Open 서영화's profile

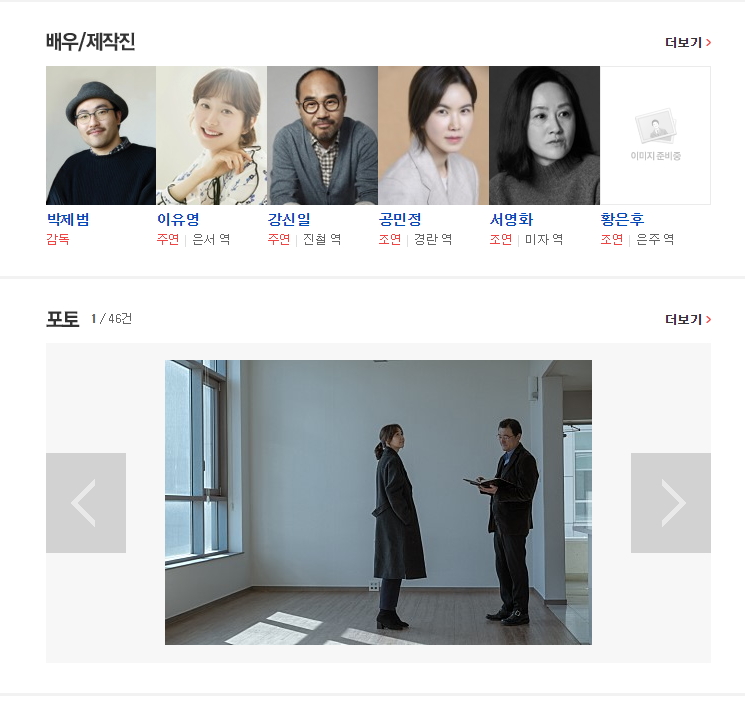point(511,220)
